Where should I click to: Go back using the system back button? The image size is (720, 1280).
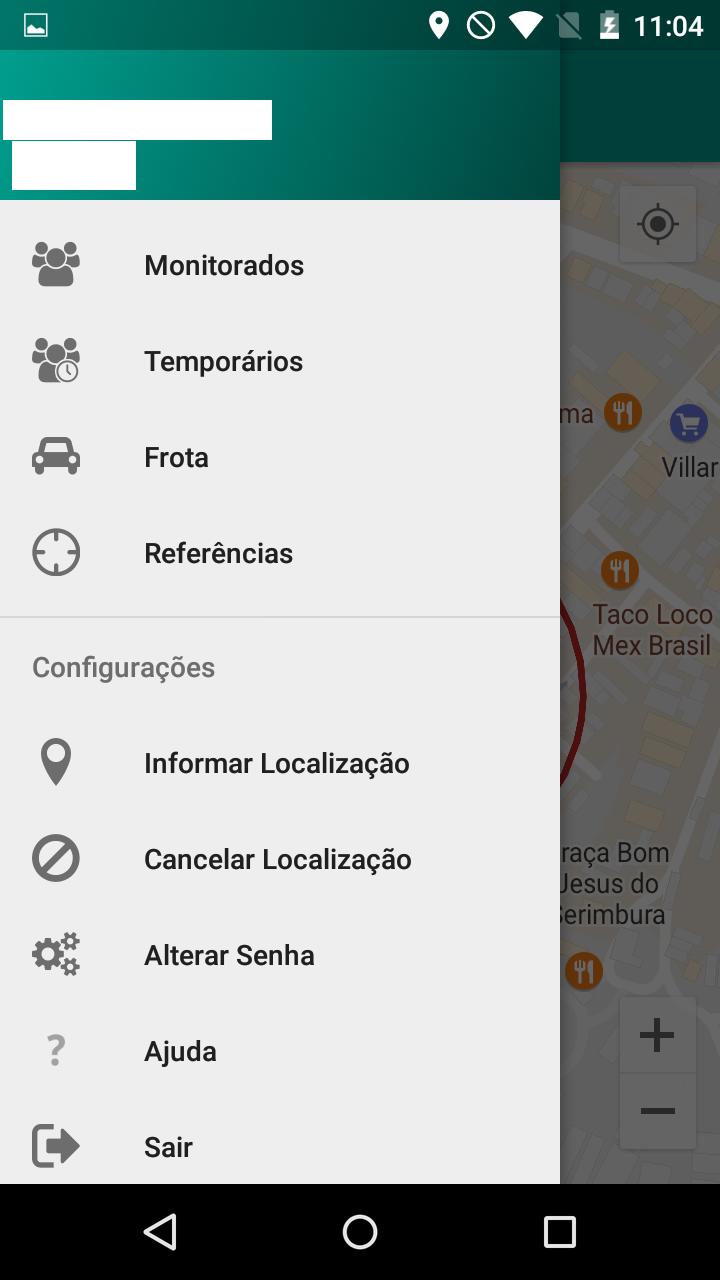point(160,1232)
